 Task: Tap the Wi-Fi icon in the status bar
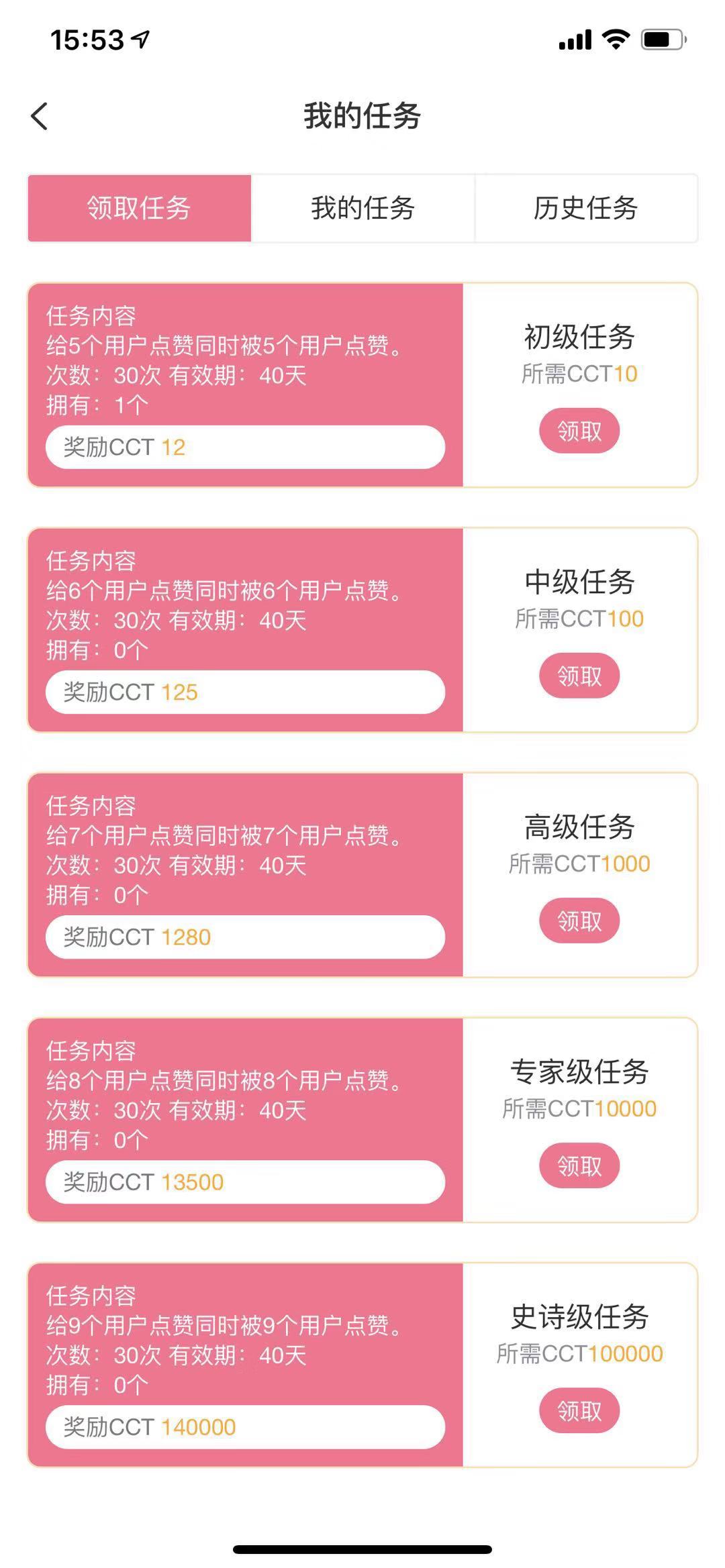(613, 40)
